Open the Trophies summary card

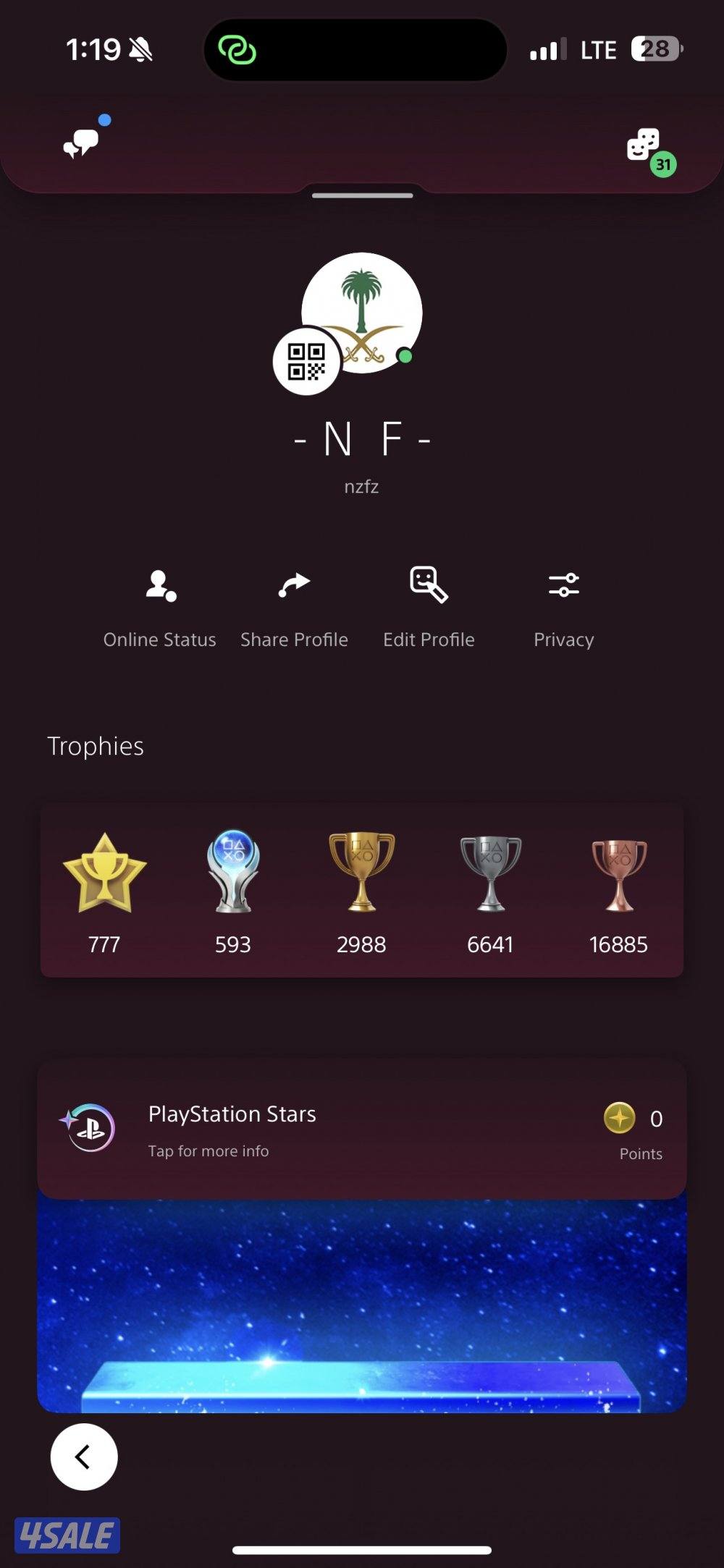(x=361, y=890)
